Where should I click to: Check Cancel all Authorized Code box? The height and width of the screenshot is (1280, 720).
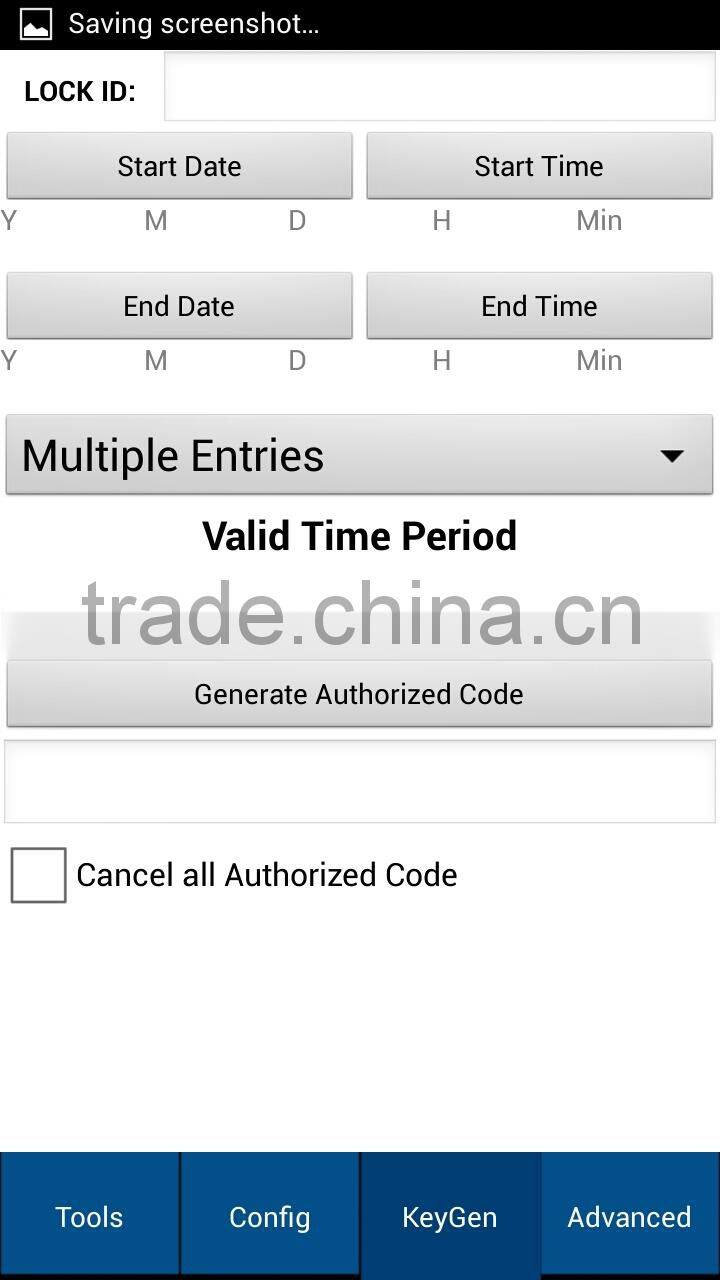click(x=39, y=875)
